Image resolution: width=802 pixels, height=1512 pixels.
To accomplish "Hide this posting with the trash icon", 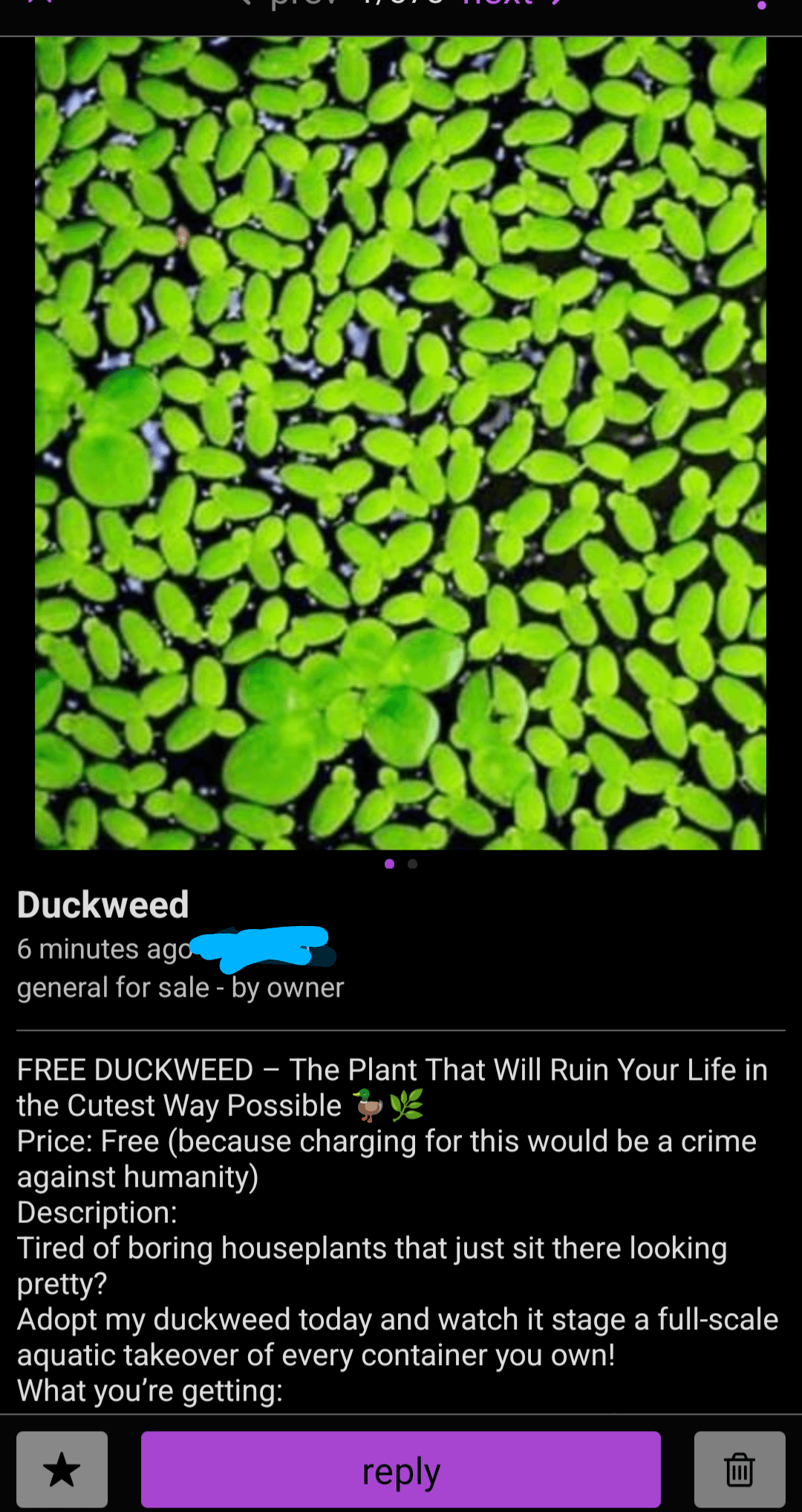I will point(739,1469).
